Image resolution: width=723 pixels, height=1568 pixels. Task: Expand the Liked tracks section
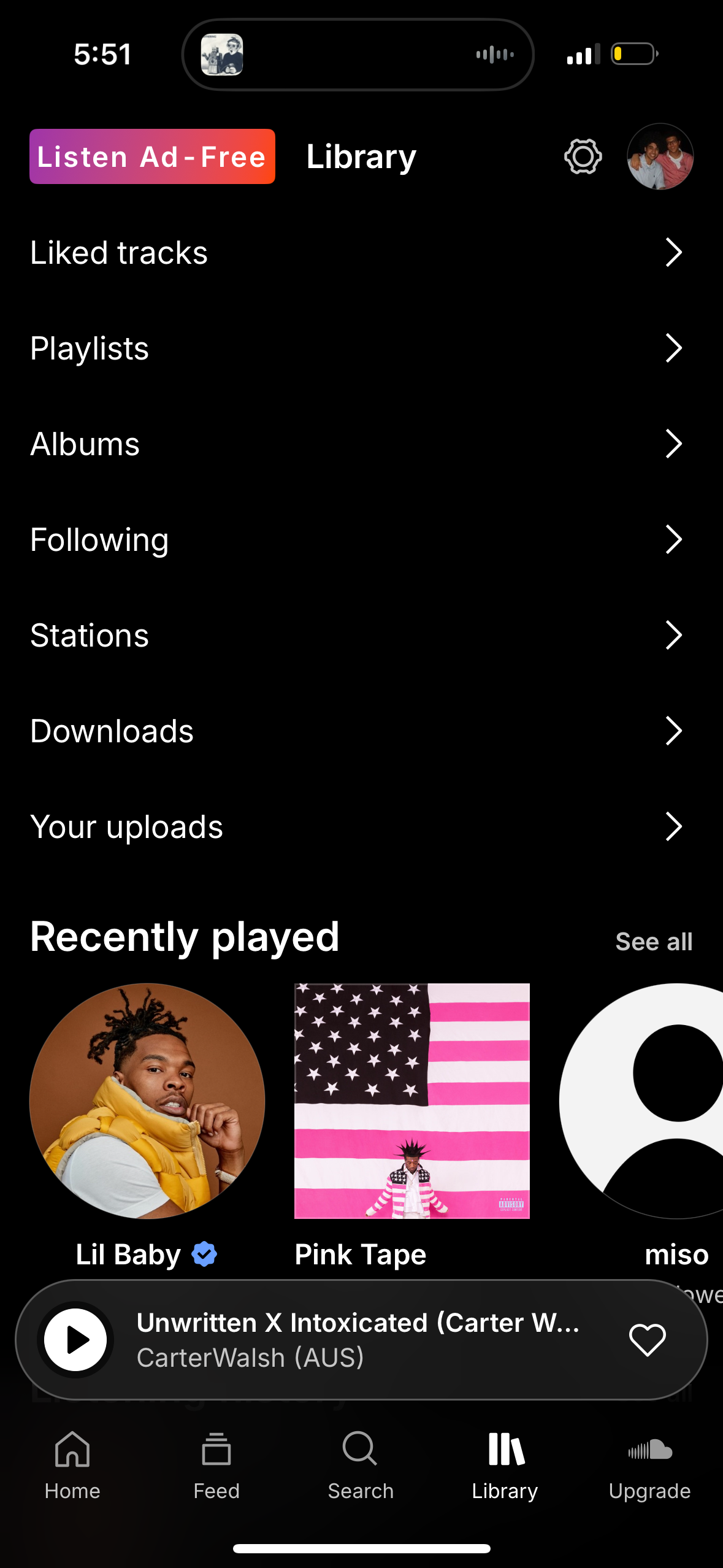673,252
